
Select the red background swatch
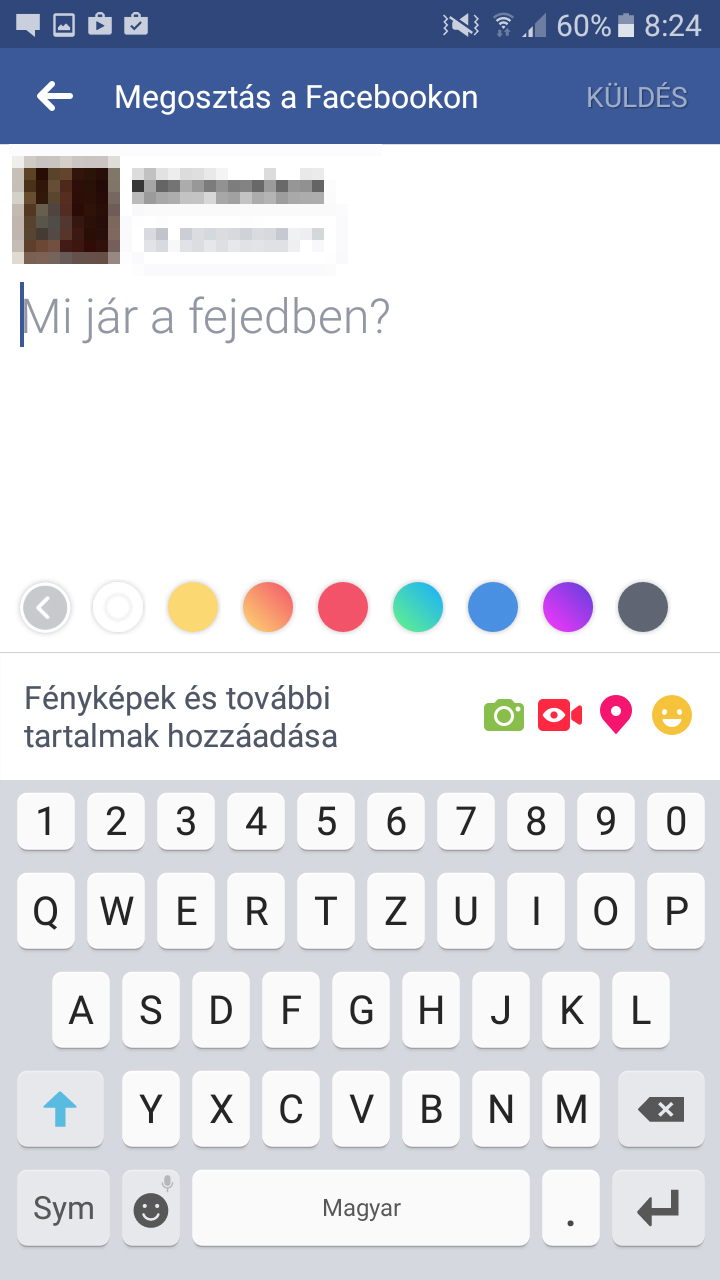[343, 607]
